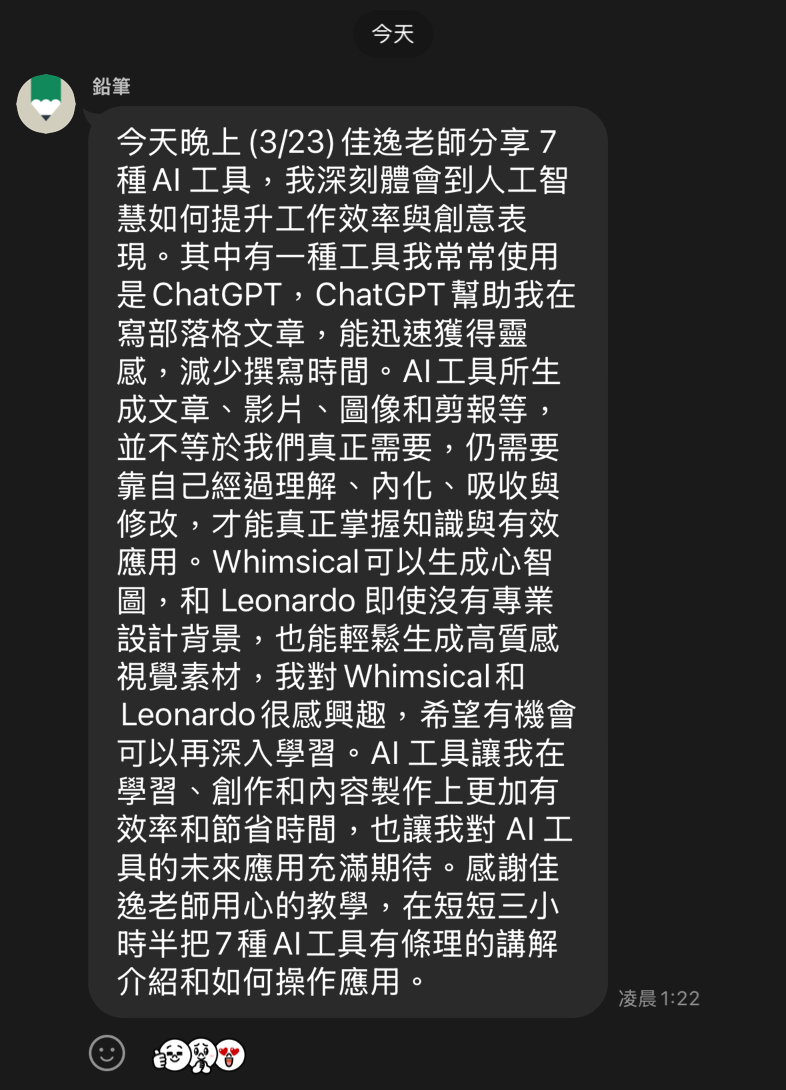The height and width of the screenshot is (1090, 786).
Task: View the reactions on the message
Action: (199, 1055)
